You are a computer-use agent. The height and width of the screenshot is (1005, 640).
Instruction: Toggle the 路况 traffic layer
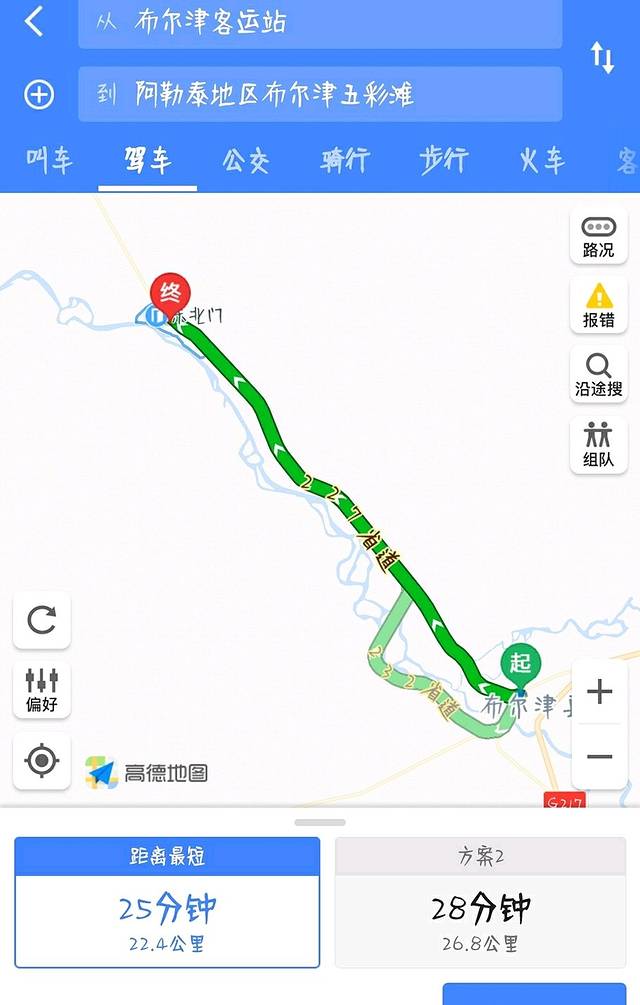pos(598,236)
